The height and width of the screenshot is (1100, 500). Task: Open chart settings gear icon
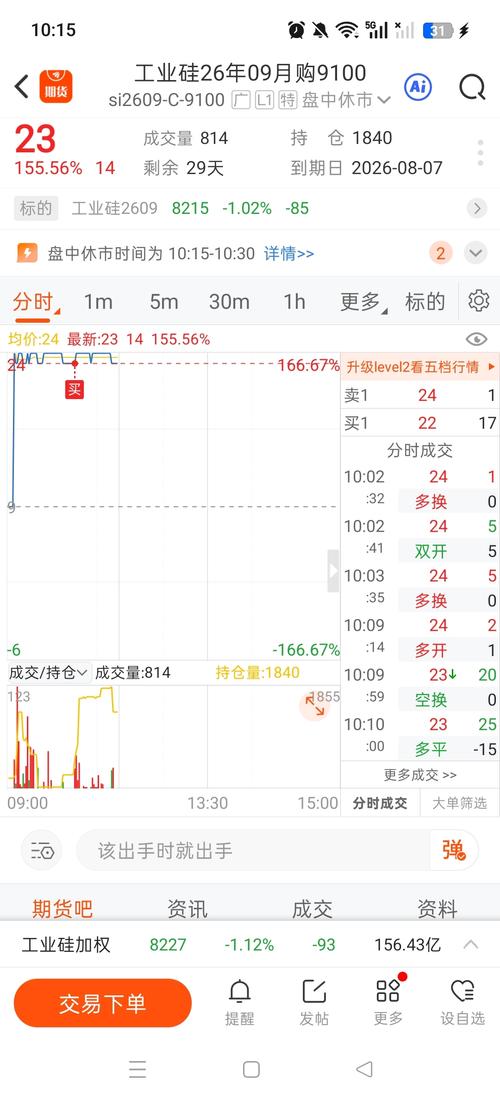[x=478, y=301]
